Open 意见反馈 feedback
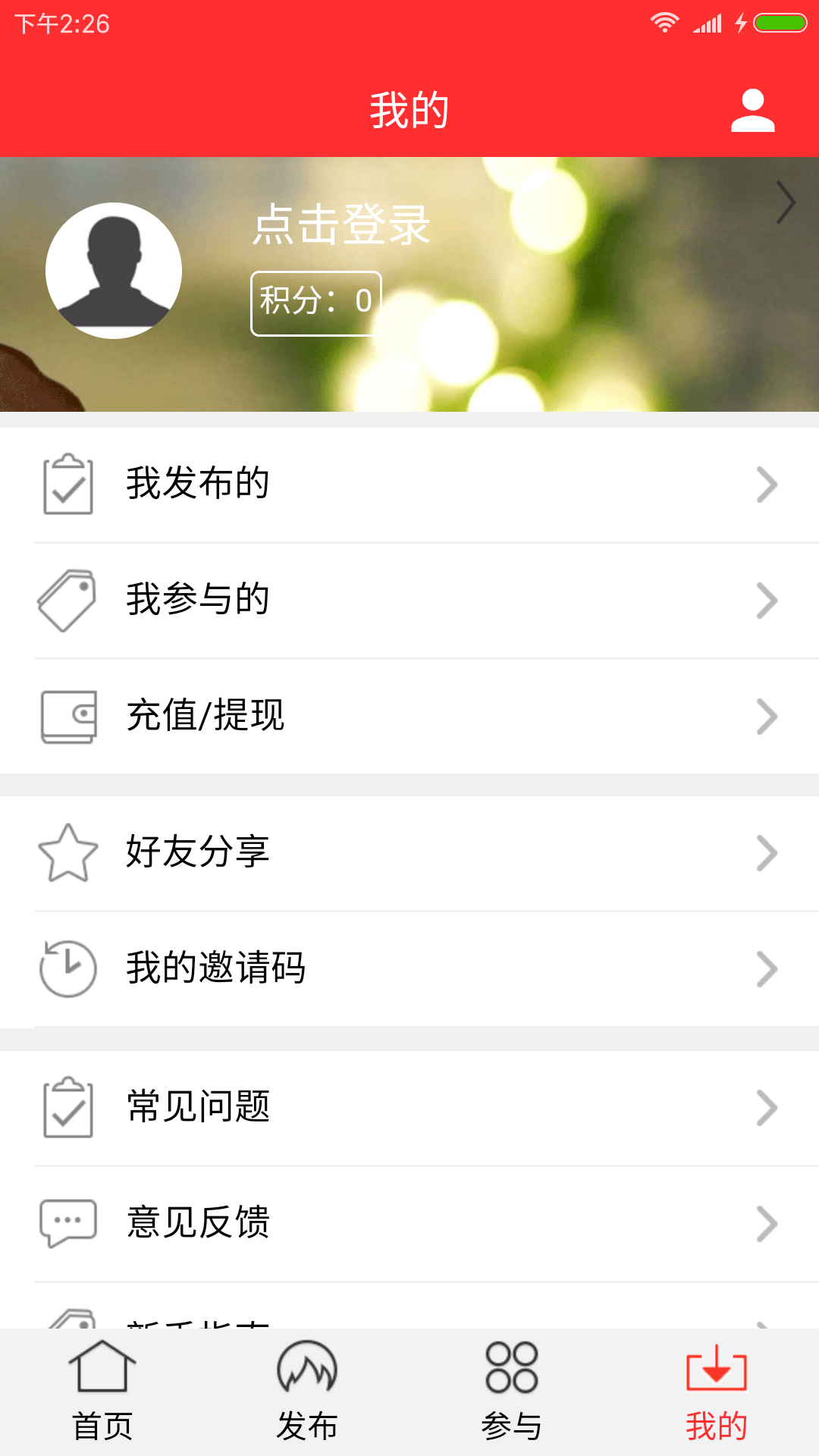This screenshot has width=819, height=1456. pos(409,1223)
